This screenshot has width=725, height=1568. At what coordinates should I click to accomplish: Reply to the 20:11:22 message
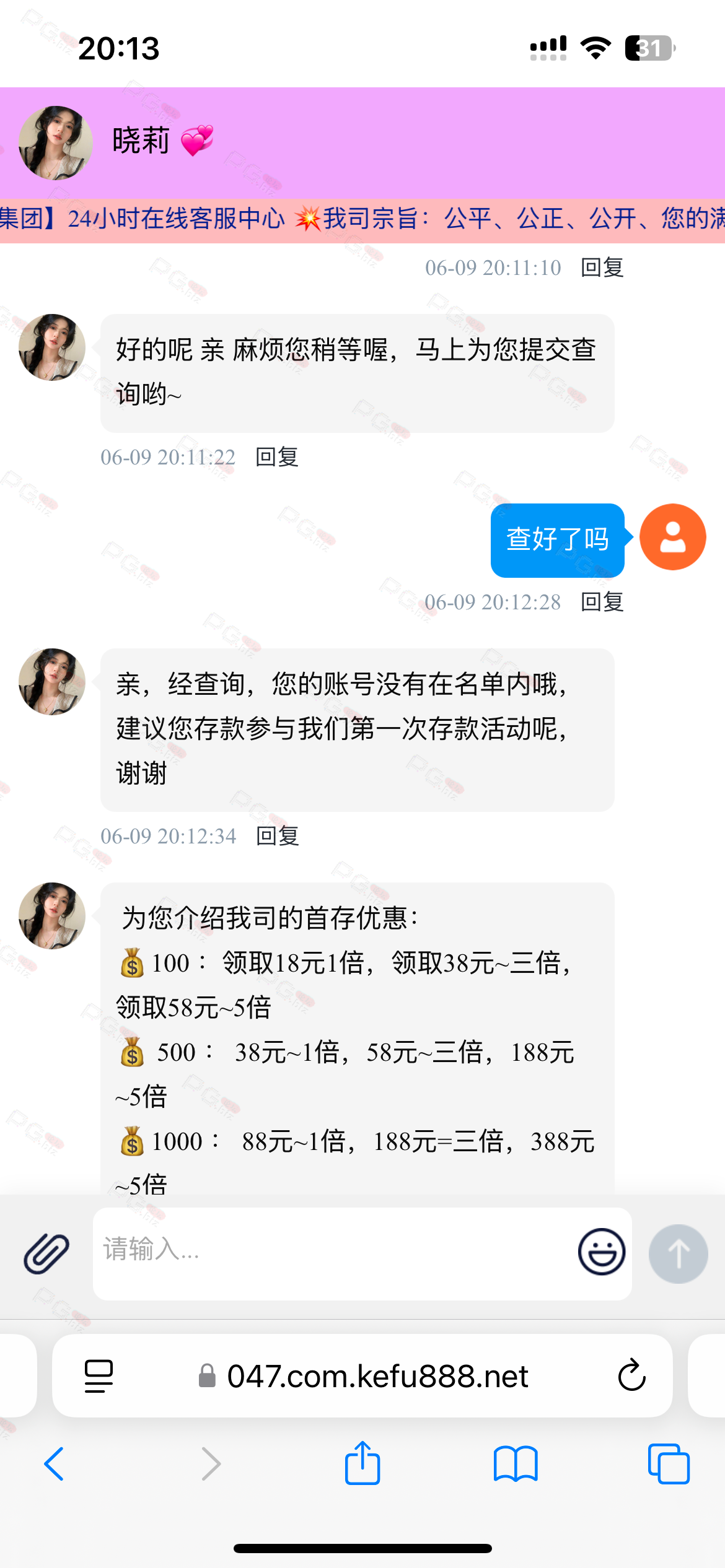pos(277,457)
